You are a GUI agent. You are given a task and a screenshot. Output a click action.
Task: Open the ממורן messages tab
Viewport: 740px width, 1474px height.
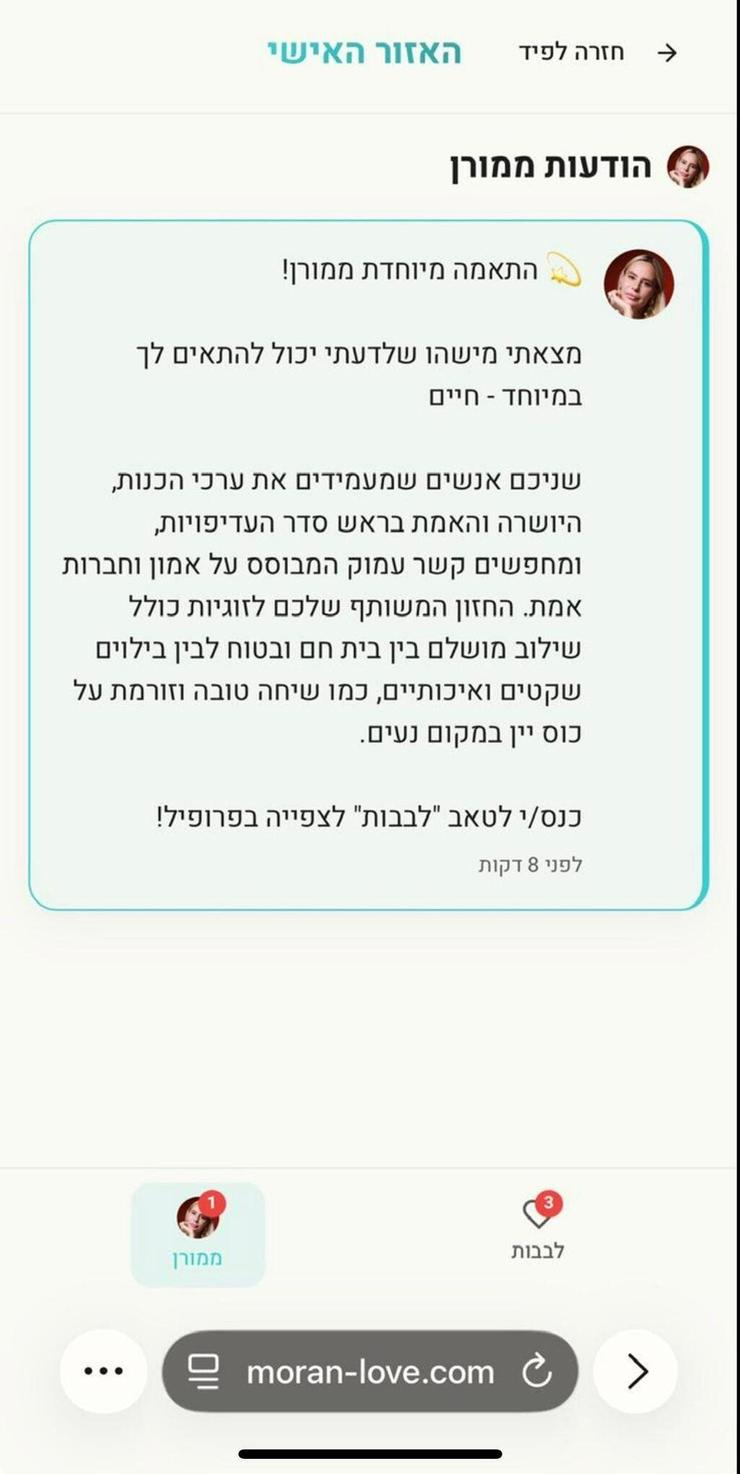pyautogui.click(x=196, y=1235)
